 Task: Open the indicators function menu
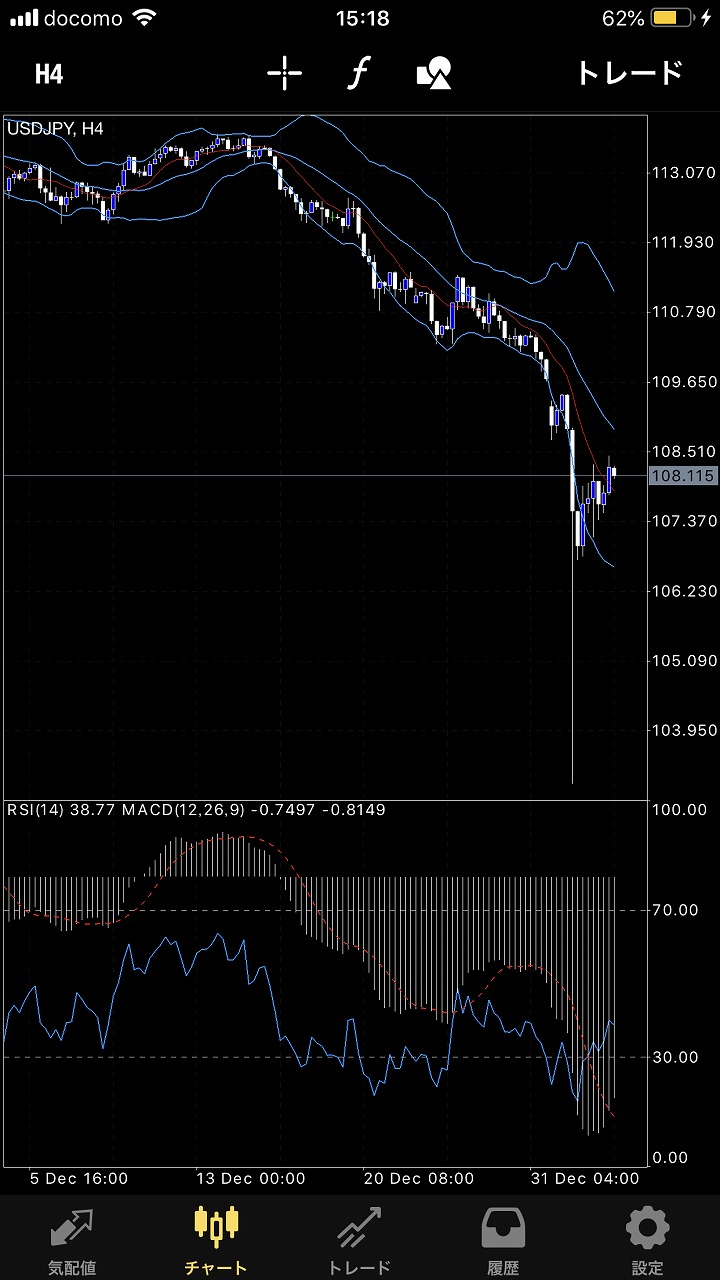[x=359, y=73]
